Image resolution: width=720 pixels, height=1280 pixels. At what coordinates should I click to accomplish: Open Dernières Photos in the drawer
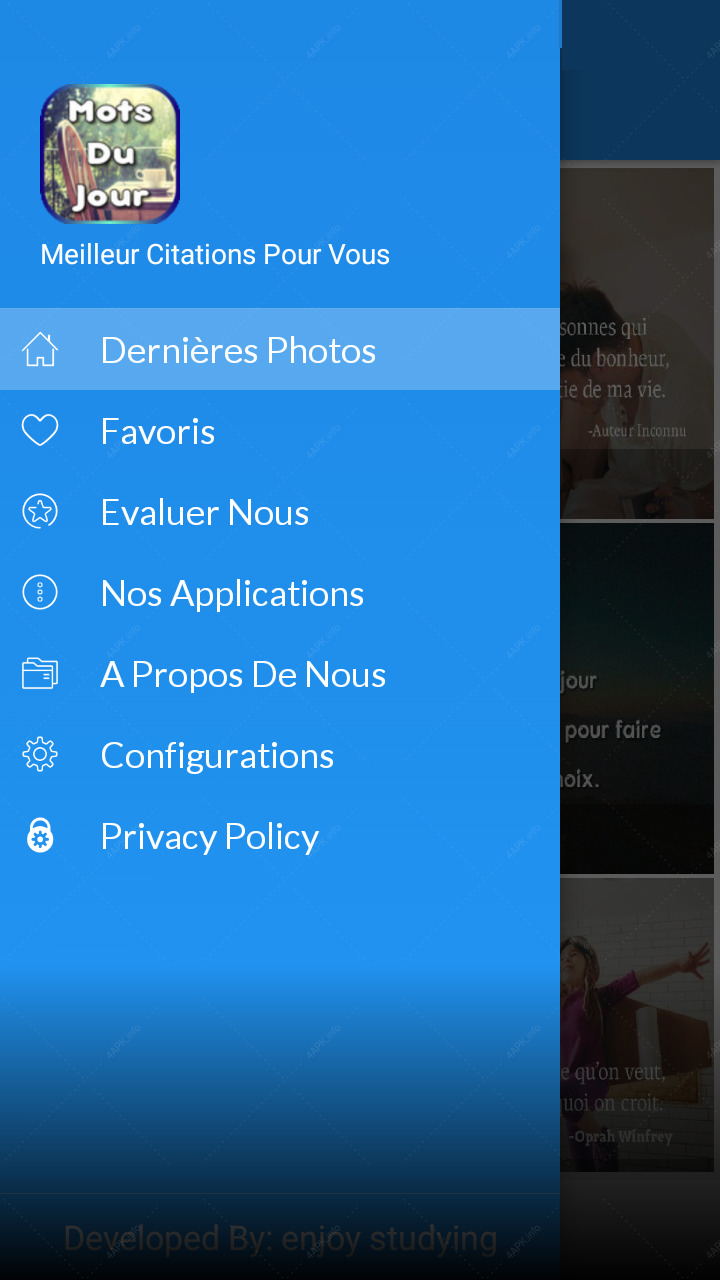pyautogui.click(x=280, y=349)
